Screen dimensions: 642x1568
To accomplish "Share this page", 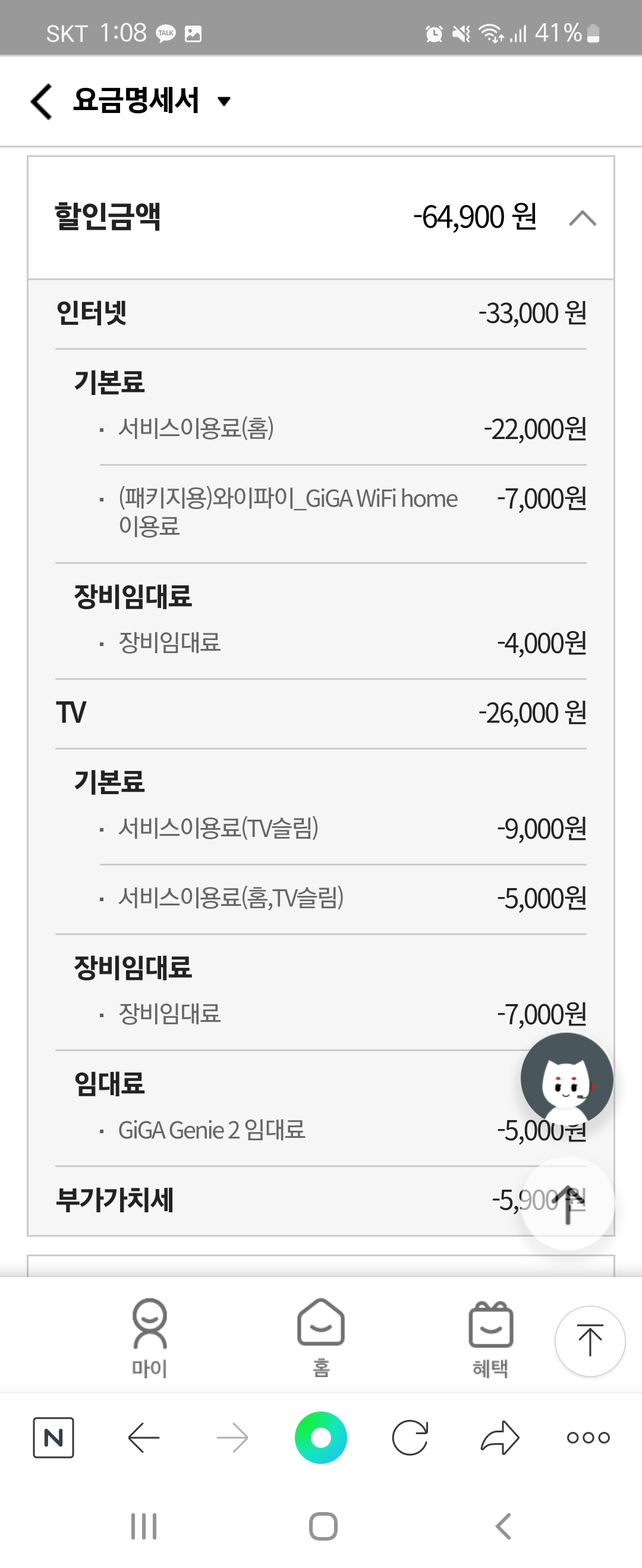I will [499, 1438].
